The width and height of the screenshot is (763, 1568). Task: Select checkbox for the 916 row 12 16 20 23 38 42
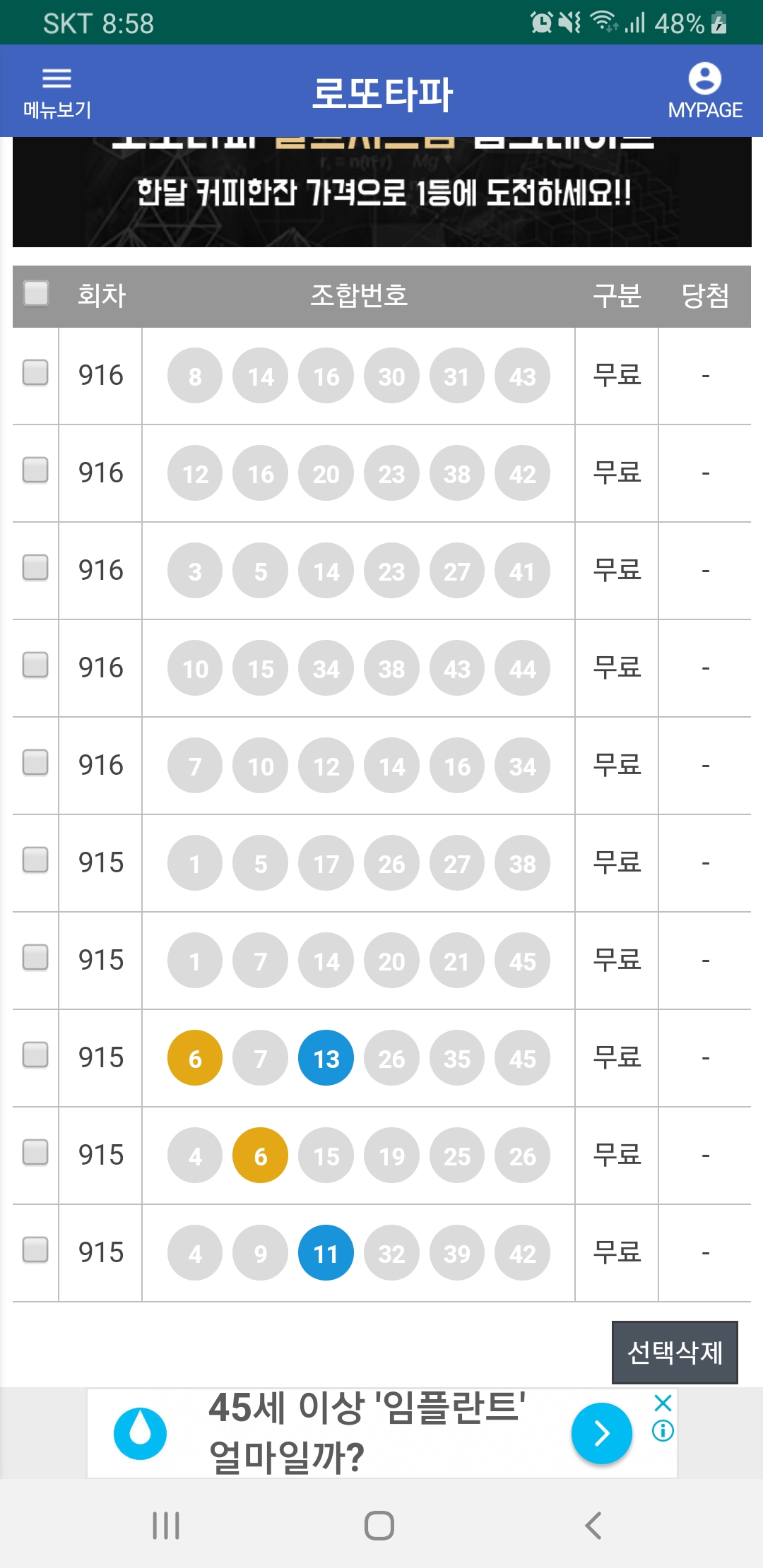35,470
